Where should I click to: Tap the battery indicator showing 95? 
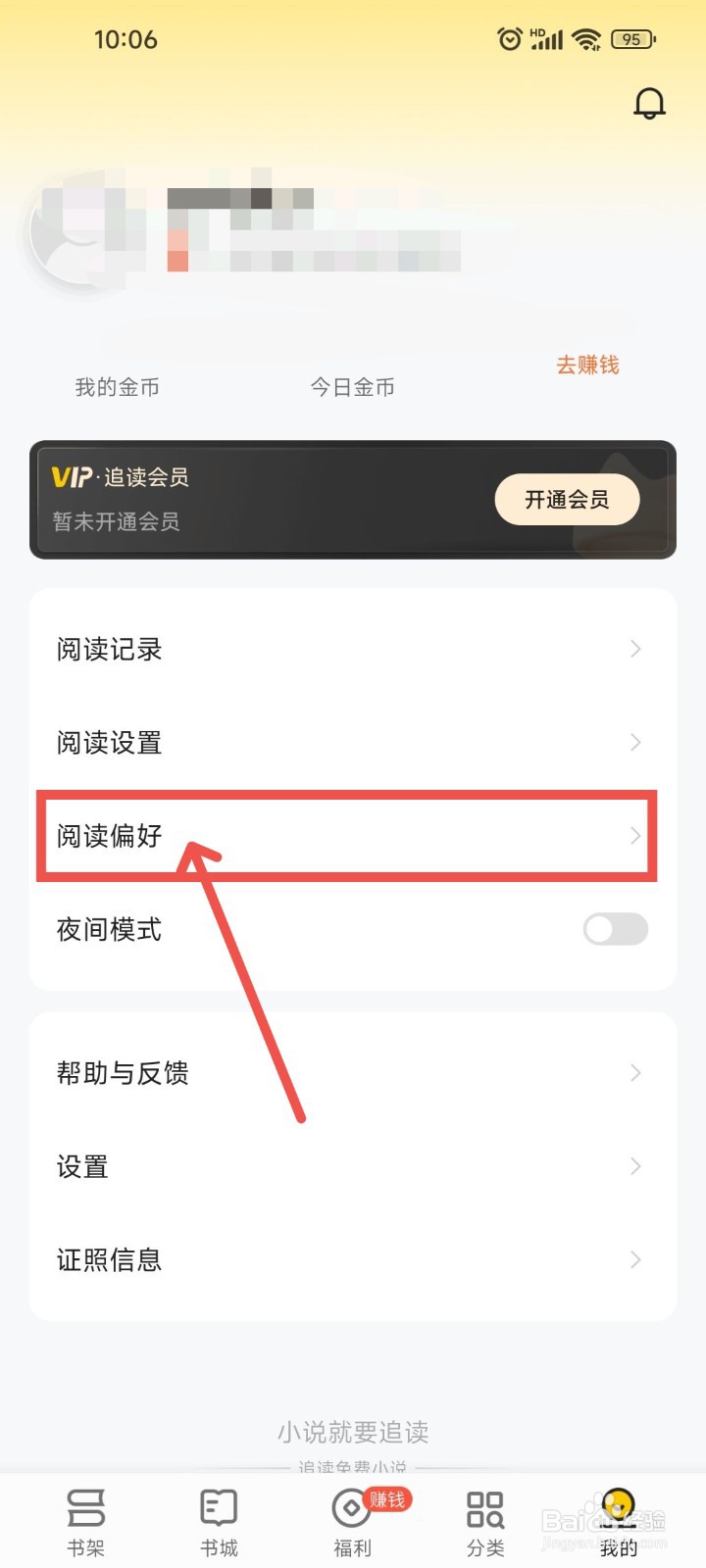pyautogui.click(x=632, y=39)
